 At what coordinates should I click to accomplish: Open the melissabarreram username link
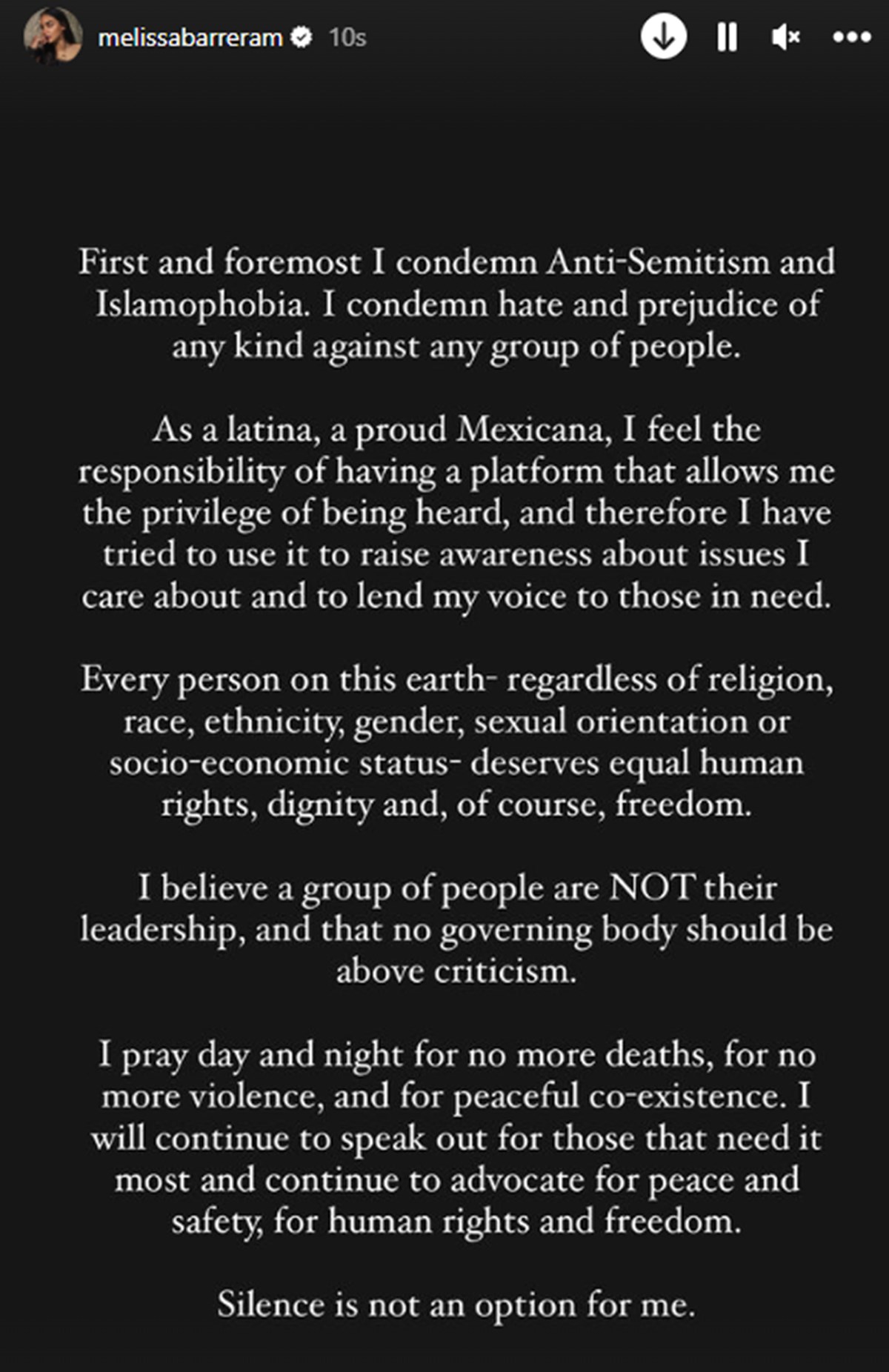tap(190, 37)
